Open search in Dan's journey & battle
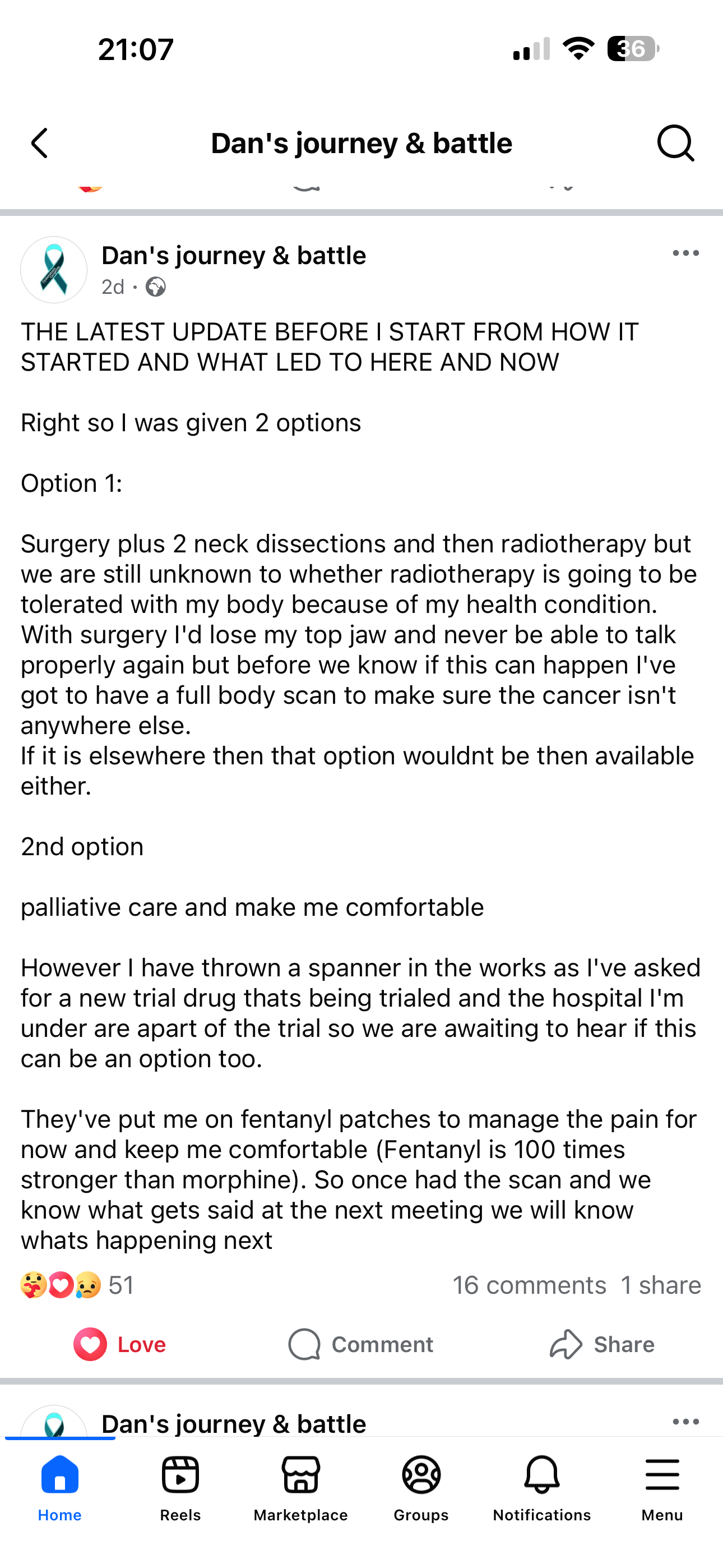Screen dimensions: 723x1568 (x=675, y=144)
